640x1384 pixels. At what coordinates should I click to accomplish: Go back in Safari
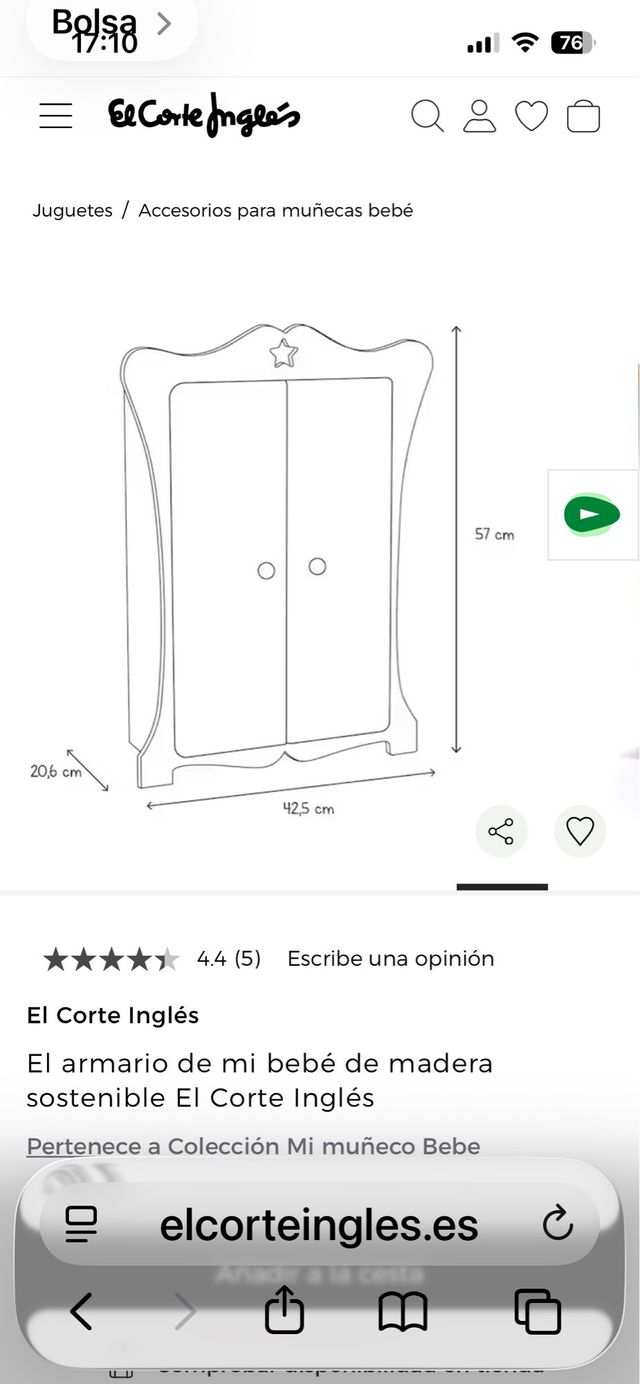[x=81, y=1311]
